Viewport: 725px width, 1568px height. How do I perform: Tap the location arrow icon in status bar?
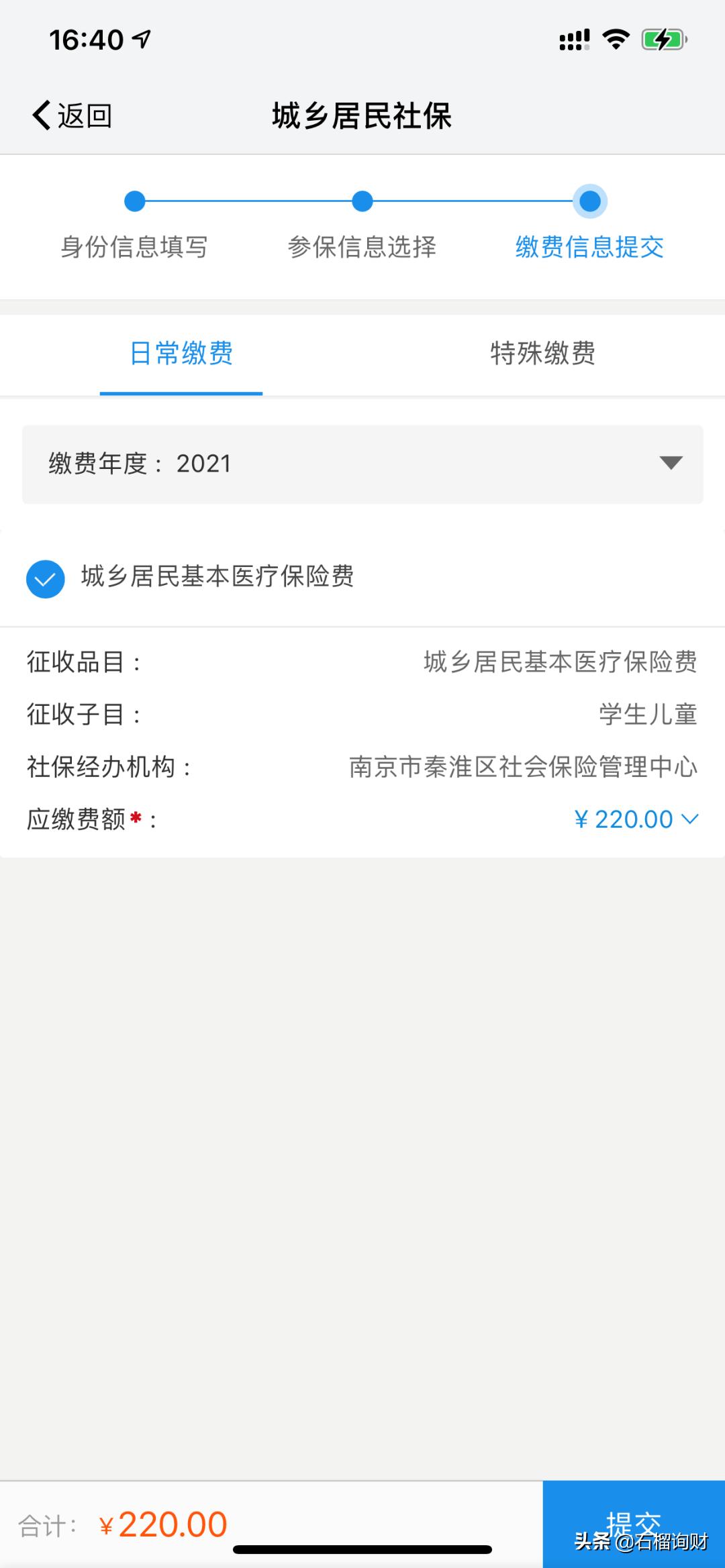[x=140, y=39]
